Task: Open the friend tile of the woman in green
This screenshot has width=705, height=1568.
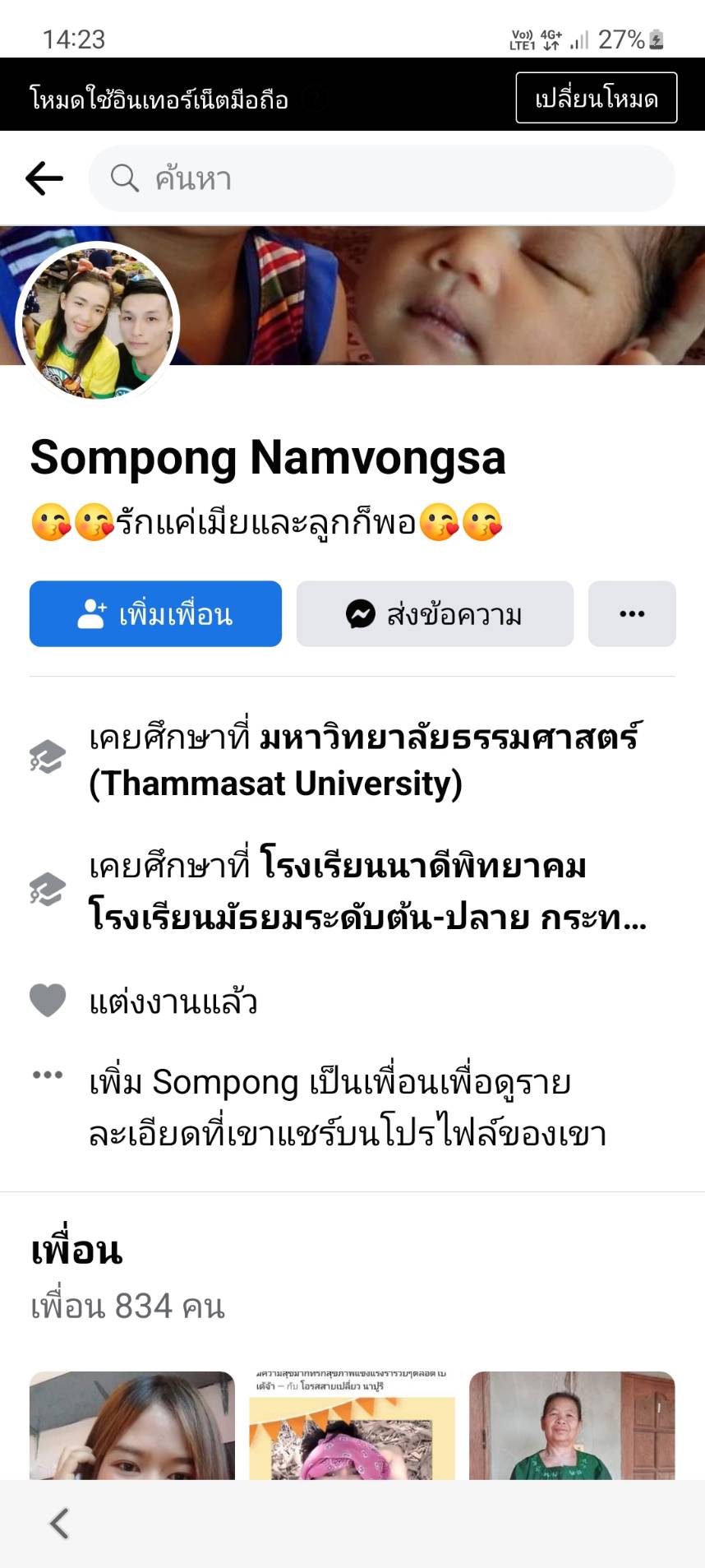Action: 572,1426
